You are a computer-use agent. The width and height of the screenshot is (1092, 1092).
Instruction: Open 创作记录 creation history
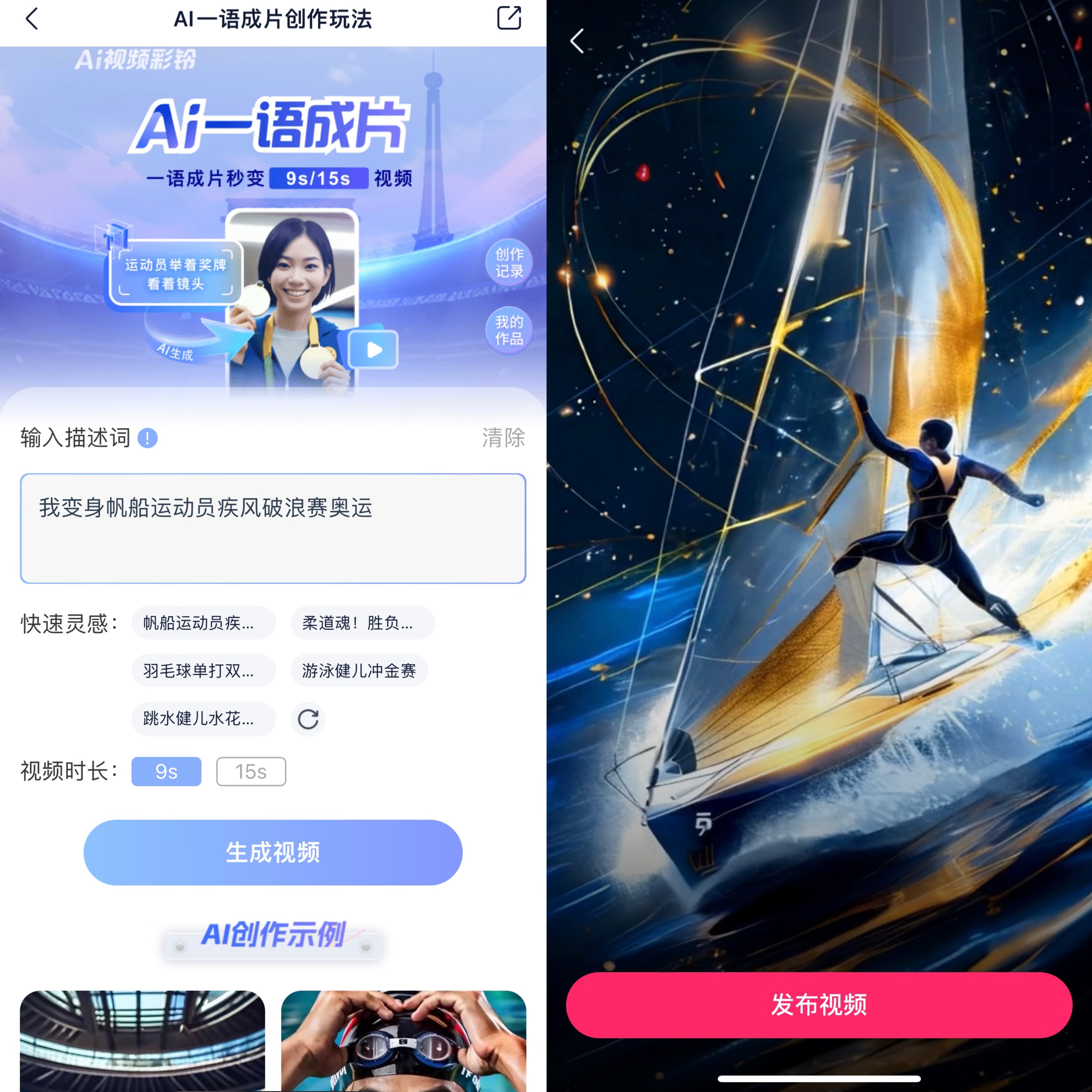pyautogui.click(x=509, y=262)
